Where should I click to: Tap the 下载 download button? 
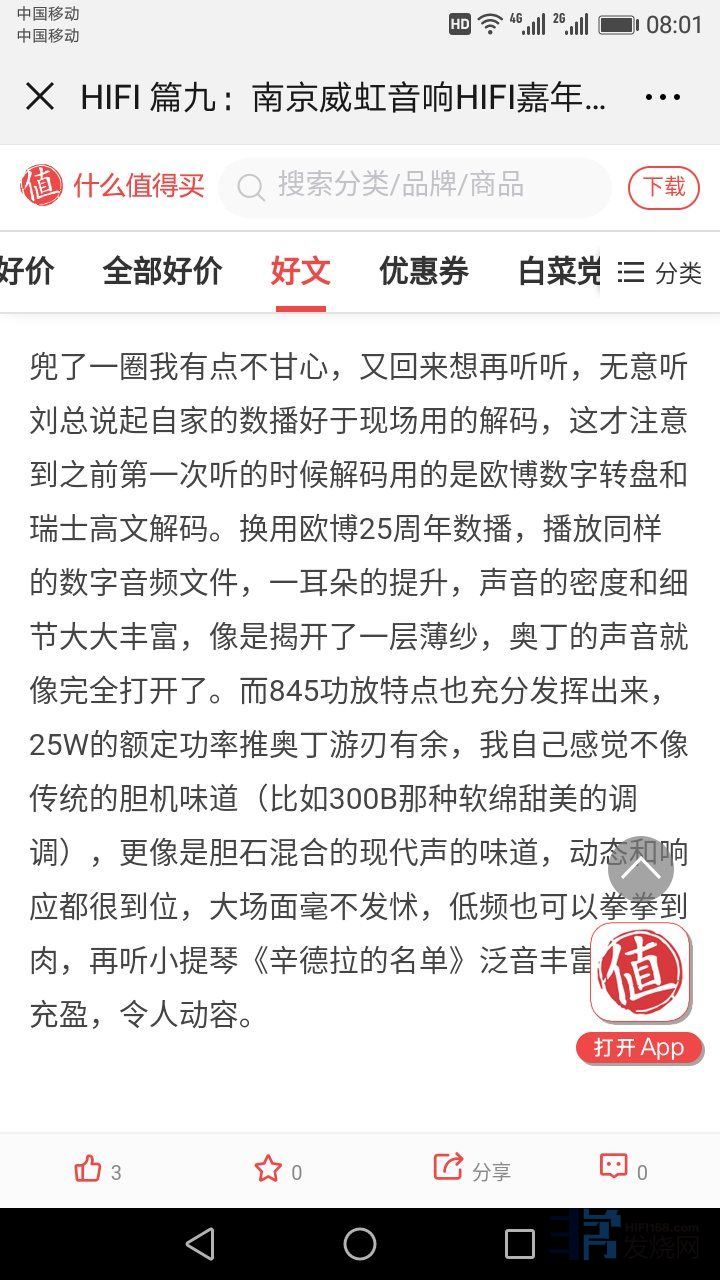pos(663,187)
